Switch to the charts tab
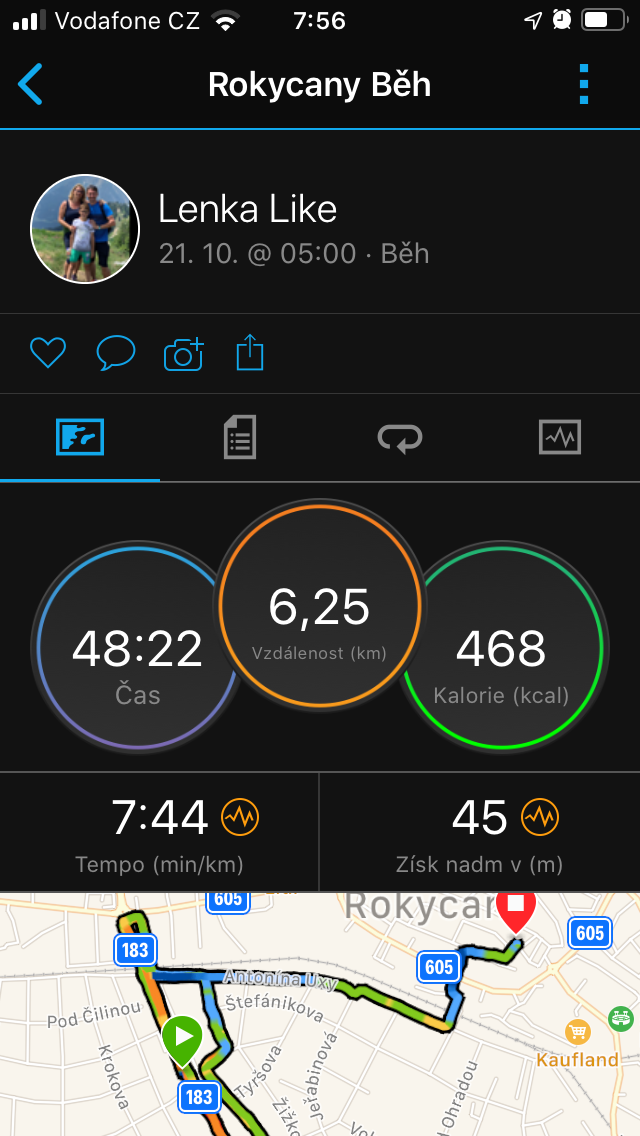 point(560,438)
